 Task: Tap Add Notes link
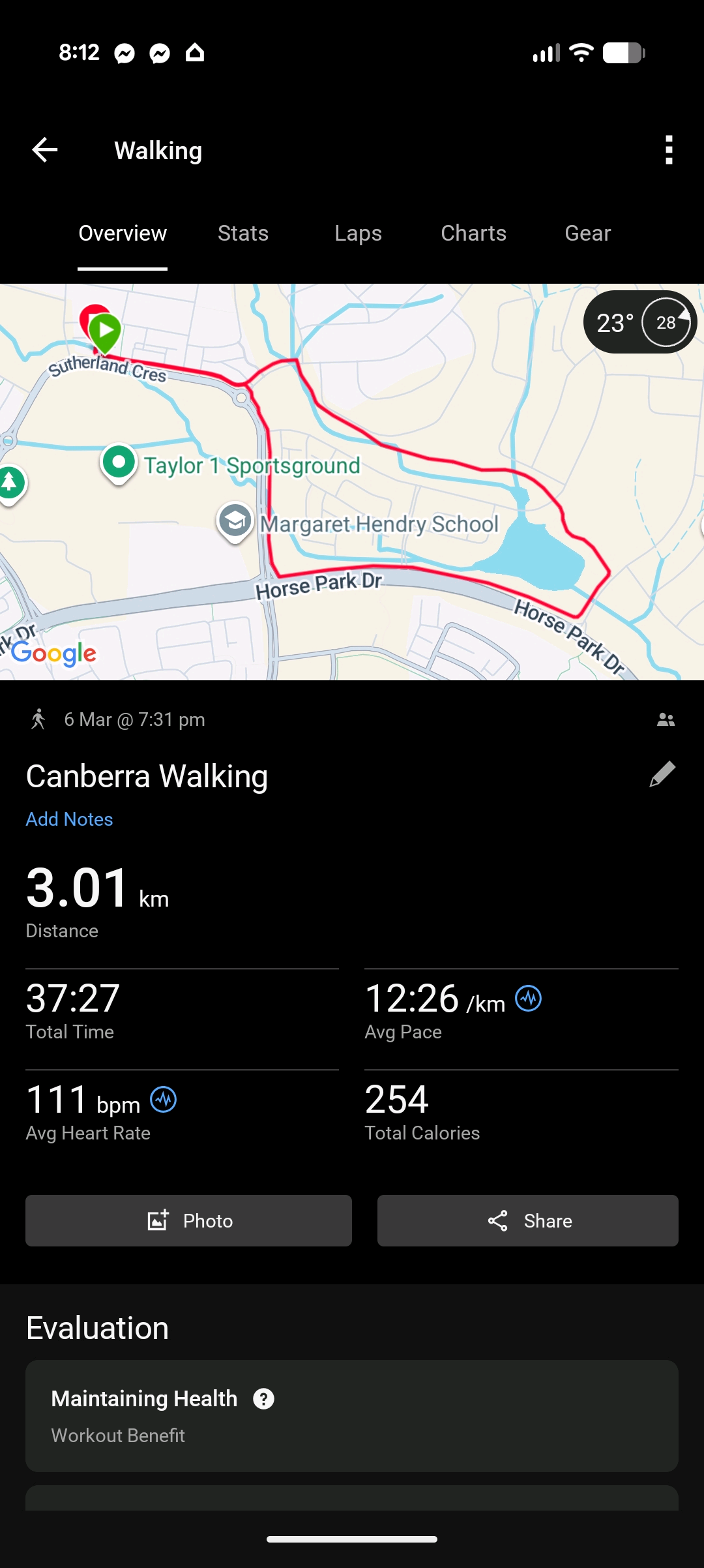69,819
